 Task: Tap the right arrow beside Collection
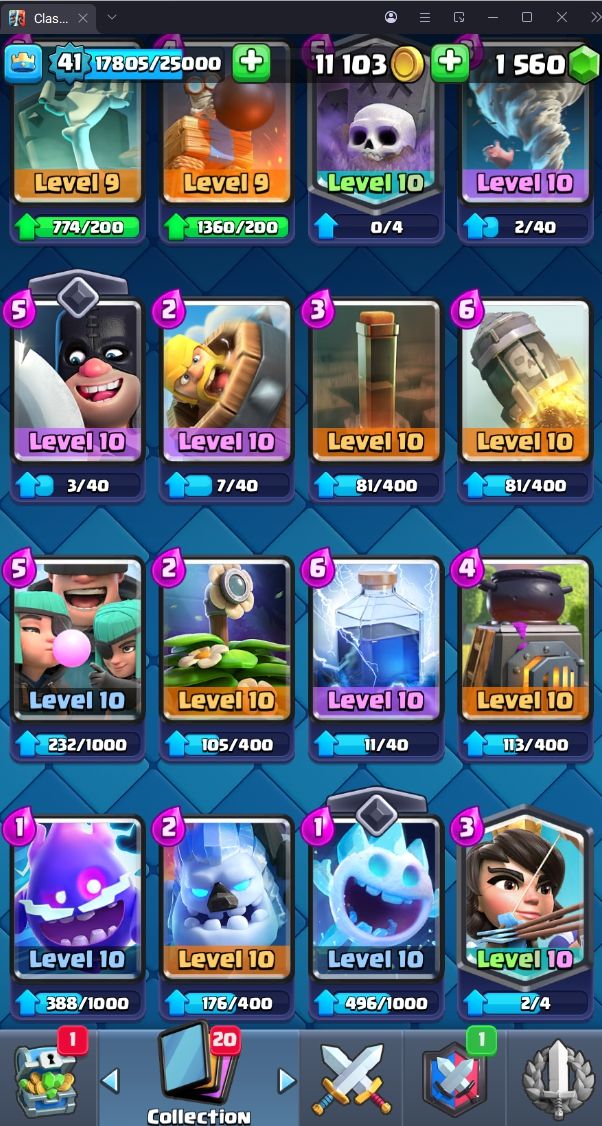[x=287, y=1080]
